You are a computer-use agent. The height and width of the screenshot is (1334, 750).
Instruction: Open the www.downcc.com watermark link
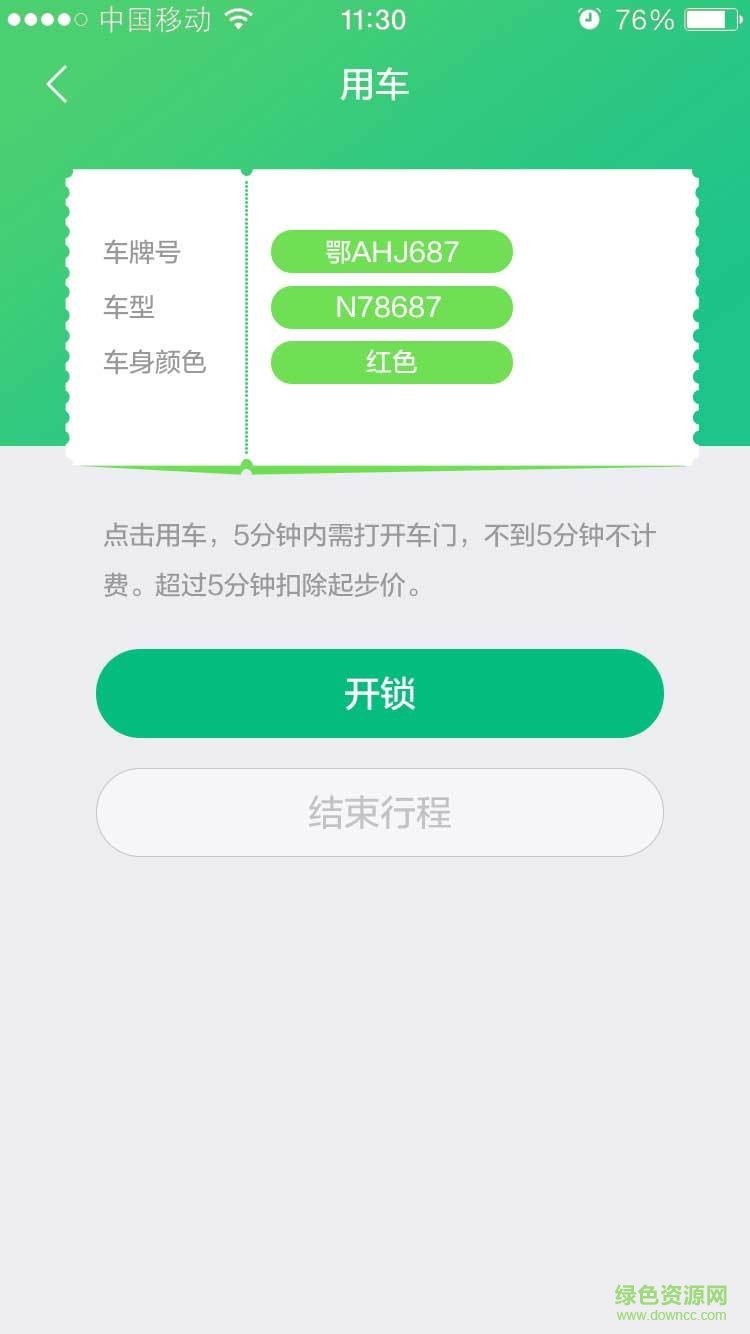pos(672,1313)
